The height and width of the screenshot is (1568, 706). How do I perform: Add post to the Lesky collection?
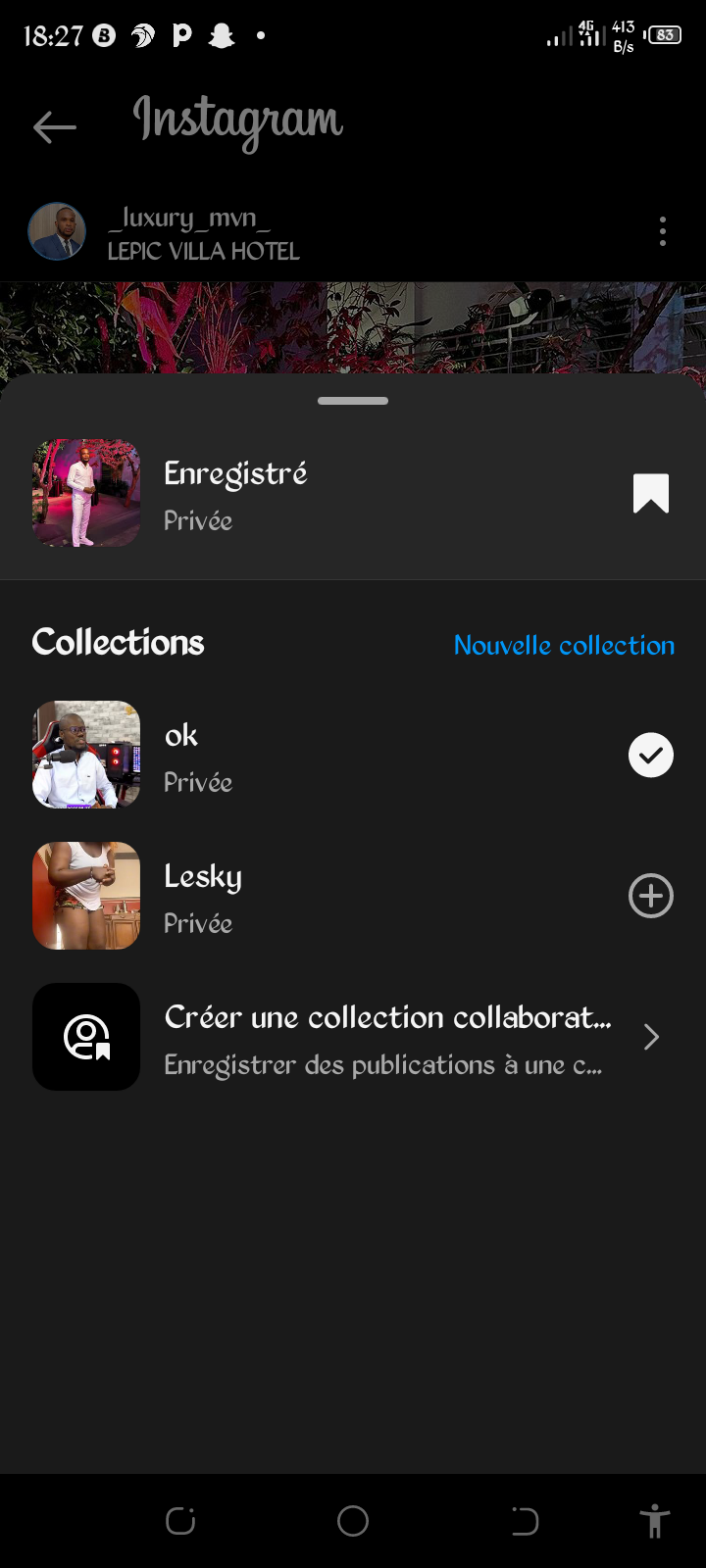click(650, 896)
